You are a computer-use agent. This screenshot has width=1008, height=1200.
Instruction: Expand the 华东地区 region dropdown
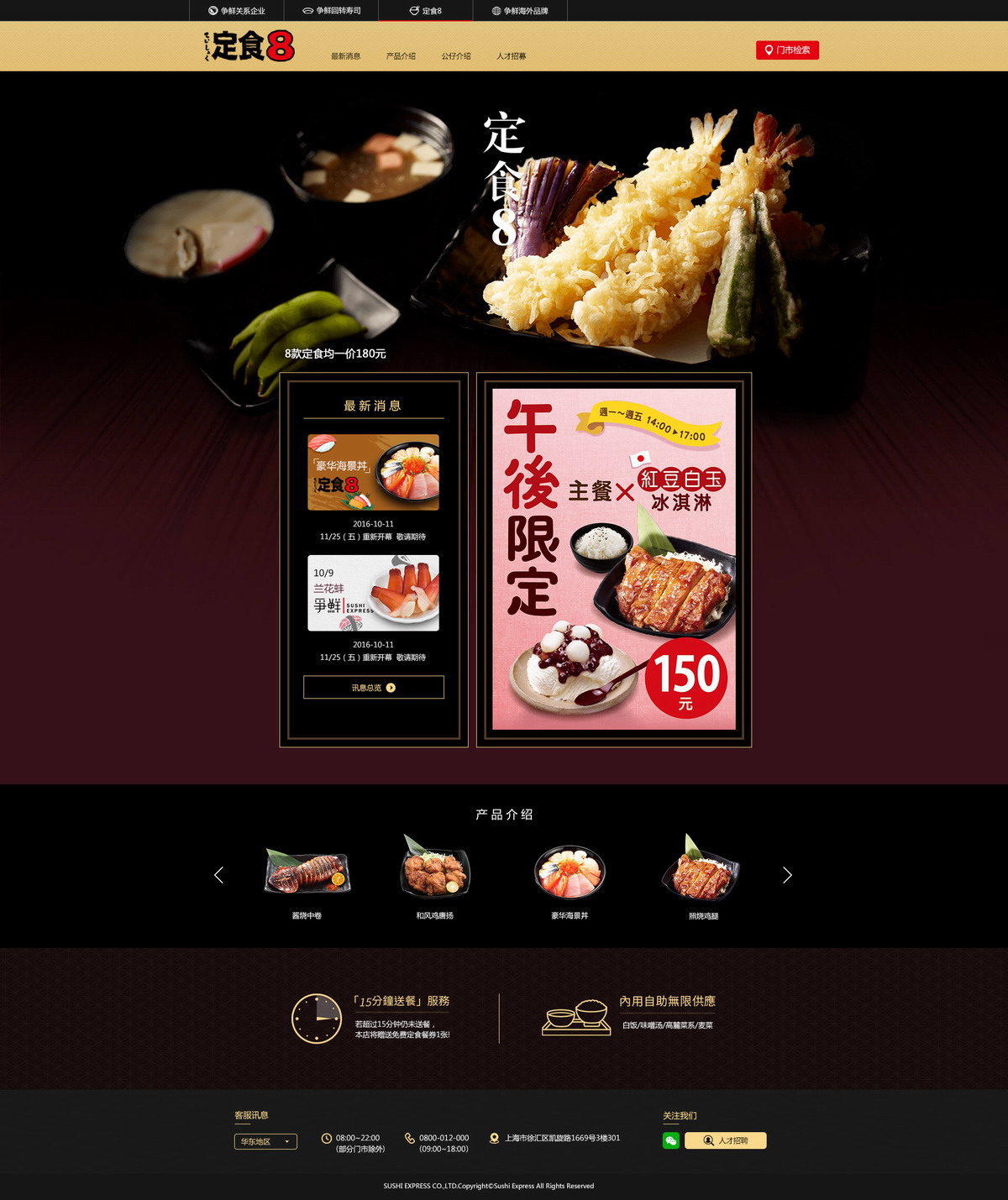265,1141
